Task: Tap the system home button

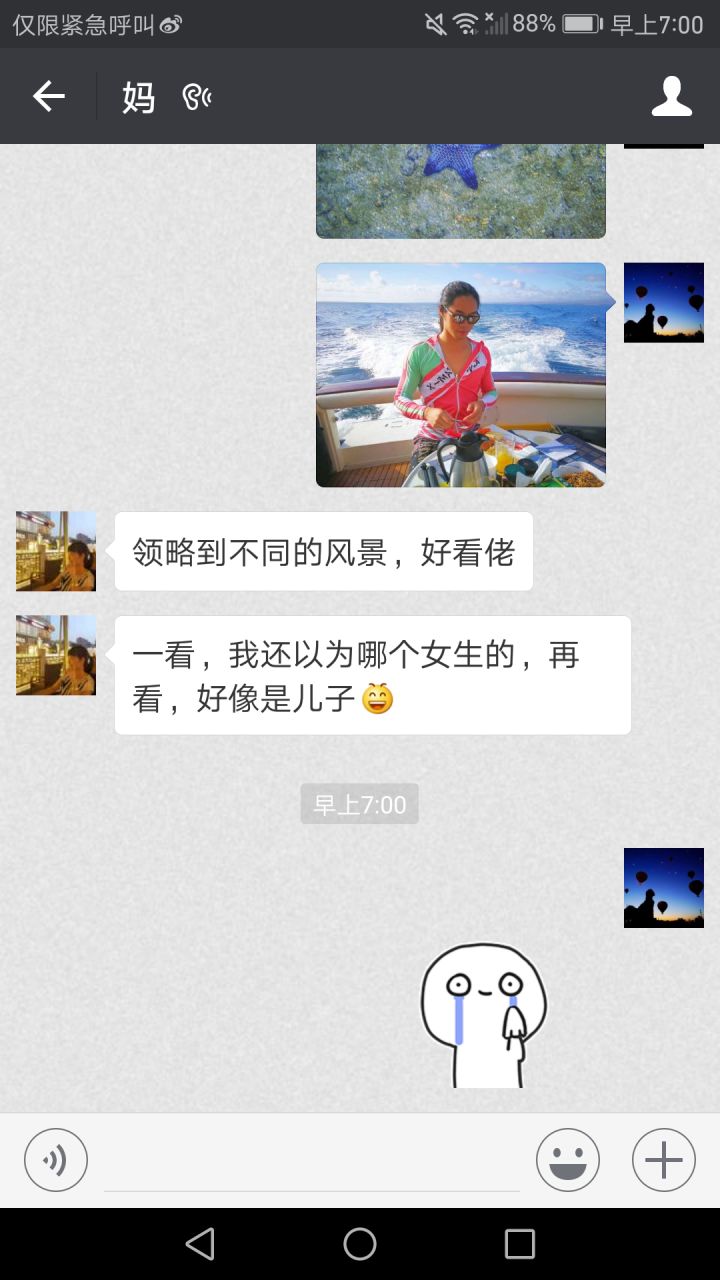Action: tap(360, 1244)
